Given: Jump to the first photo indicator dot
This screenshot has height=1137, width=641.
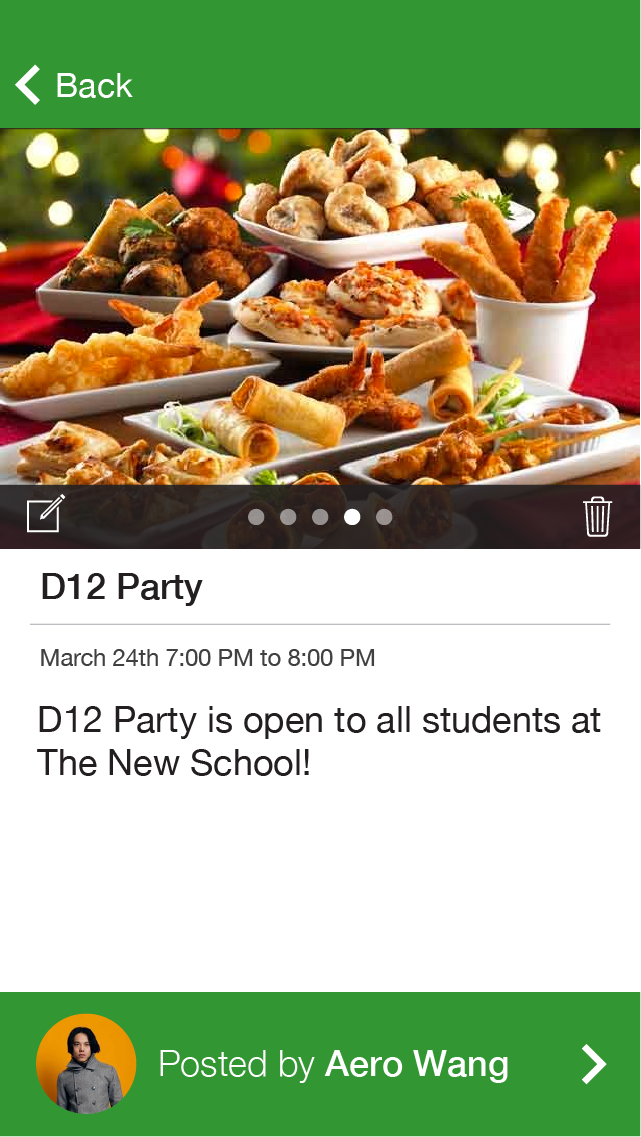Looking at the screenshot, I should click(x=256, y=517).
